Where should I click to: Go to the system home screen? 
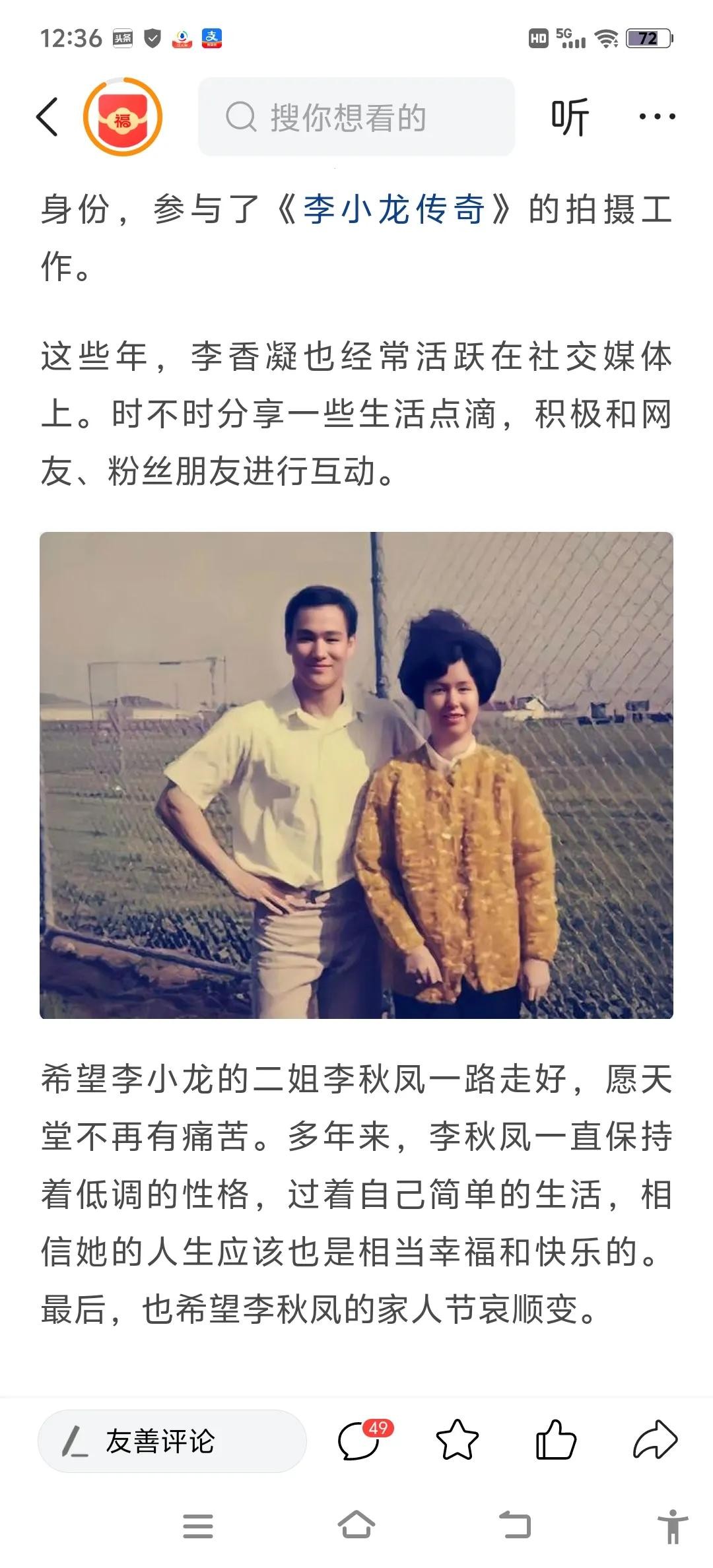pos(356,1526)
